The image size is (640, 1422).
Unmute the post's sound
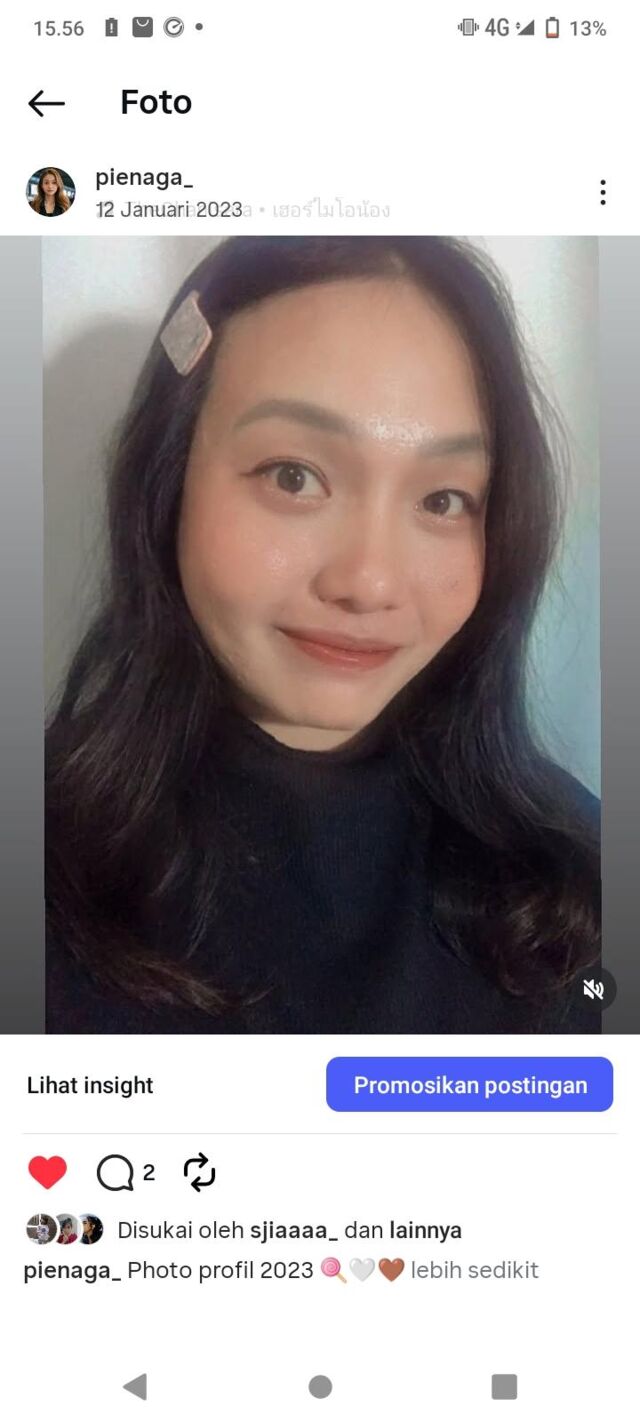click(594, 989)
